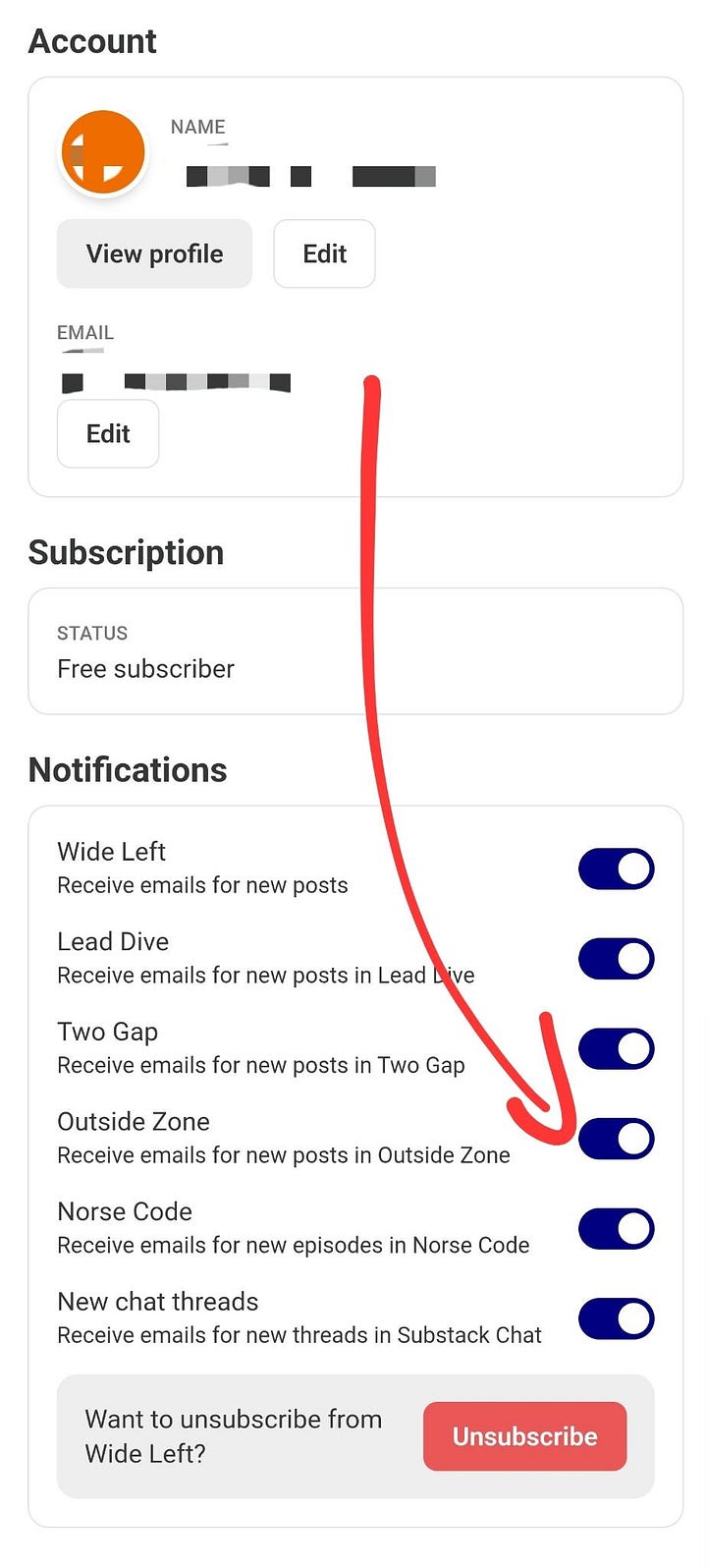Turn off New chat threads emails

(616, 1318)
